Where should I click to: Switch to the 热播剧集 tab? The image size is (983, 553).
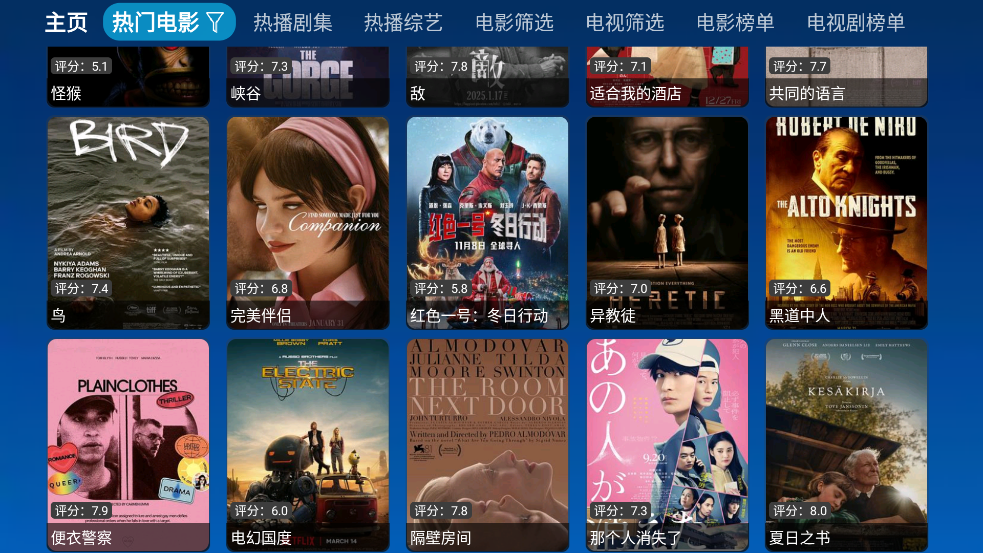click(293, 22)
